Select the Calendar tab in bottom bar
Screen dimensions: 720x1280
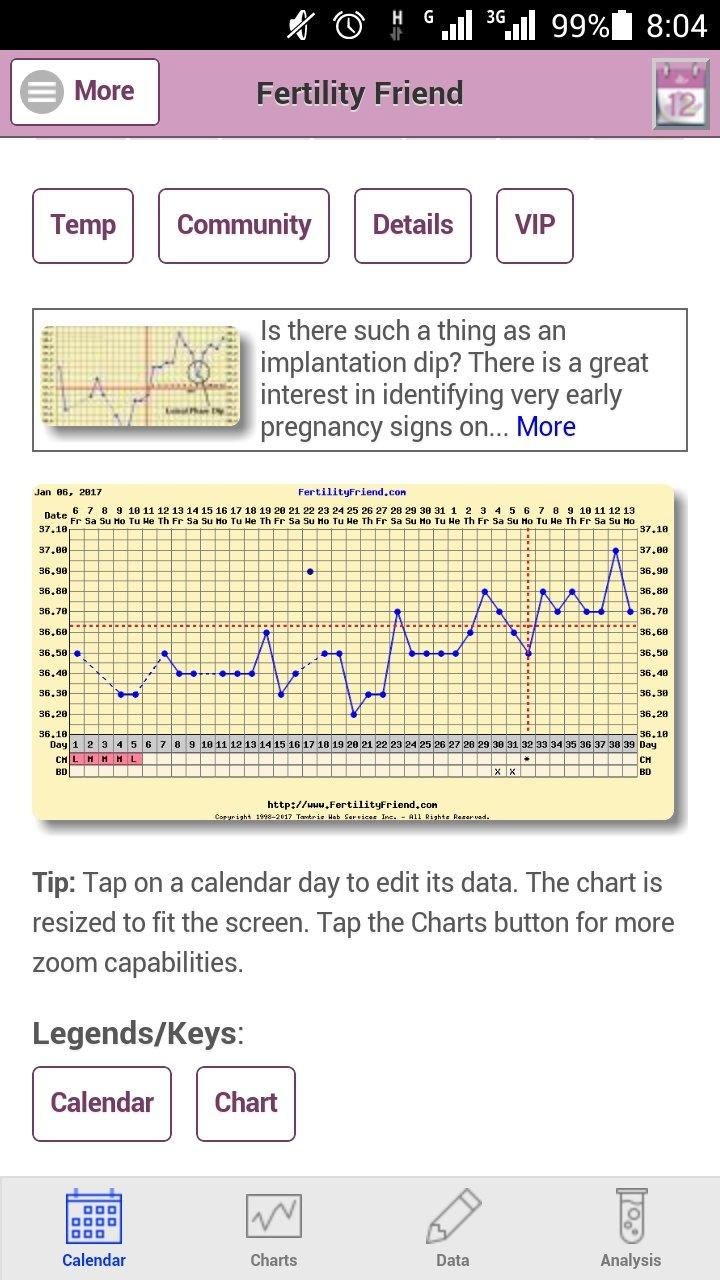click(x=94, y=1229)
